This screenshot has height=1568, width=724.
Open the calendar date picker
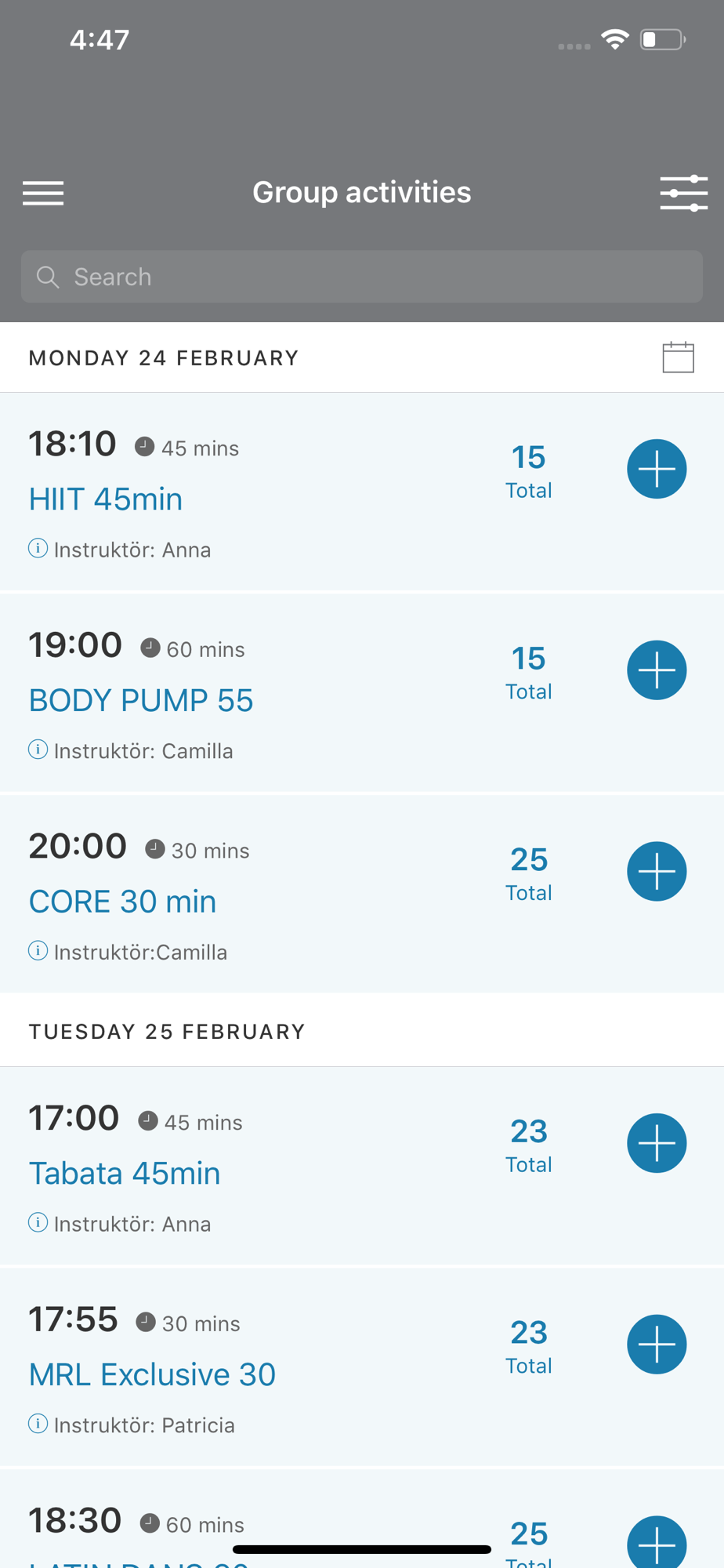click(679, 358)
